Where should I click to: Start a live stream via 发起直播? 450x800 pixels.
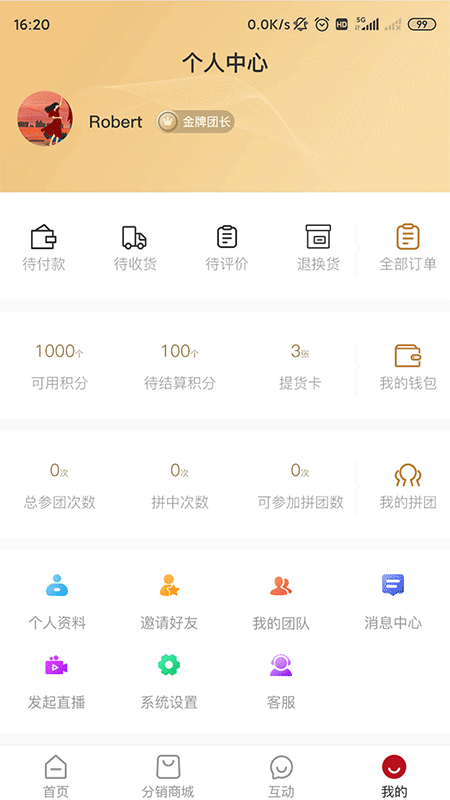pyautogui.click(x=57, y=682)
